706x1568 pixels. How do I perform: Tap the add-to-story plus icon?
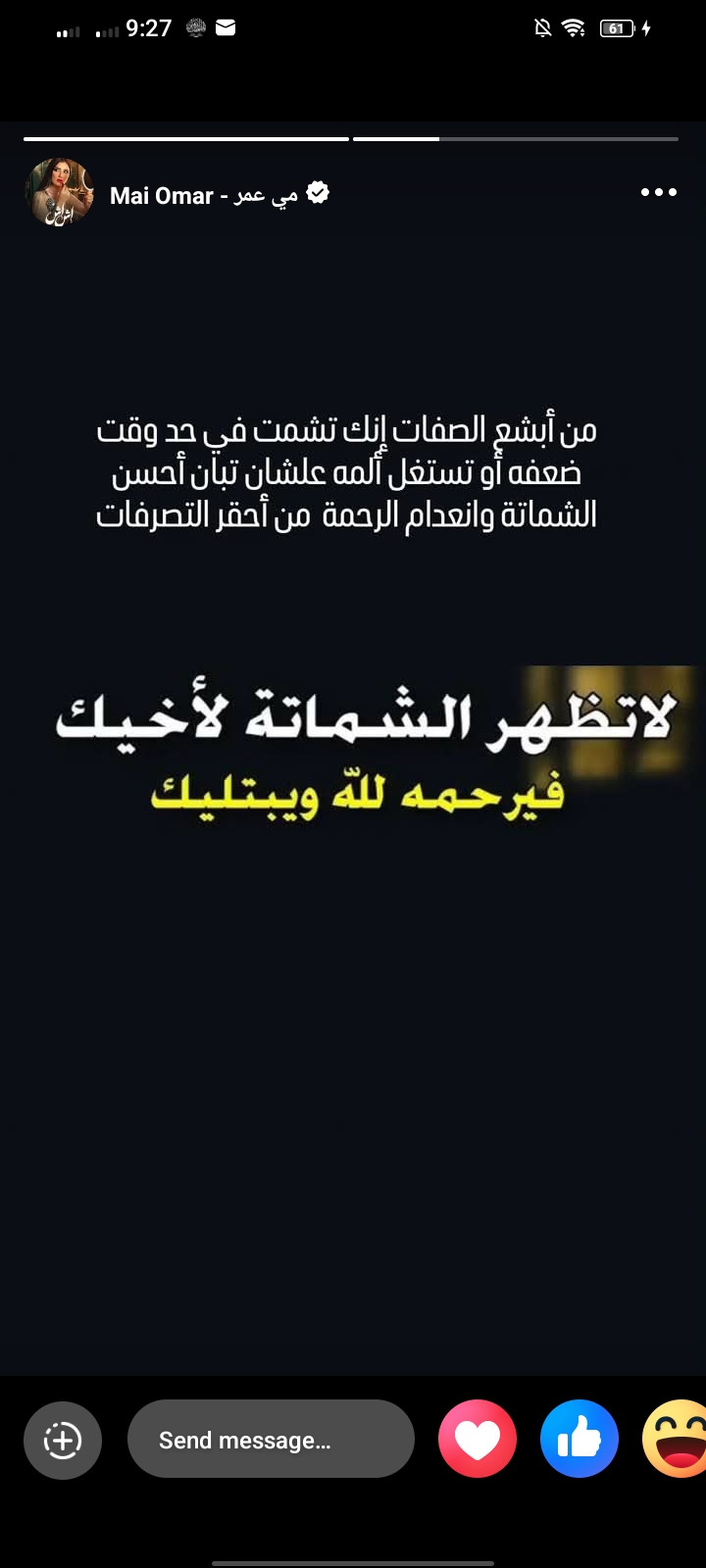[63, 1440]
